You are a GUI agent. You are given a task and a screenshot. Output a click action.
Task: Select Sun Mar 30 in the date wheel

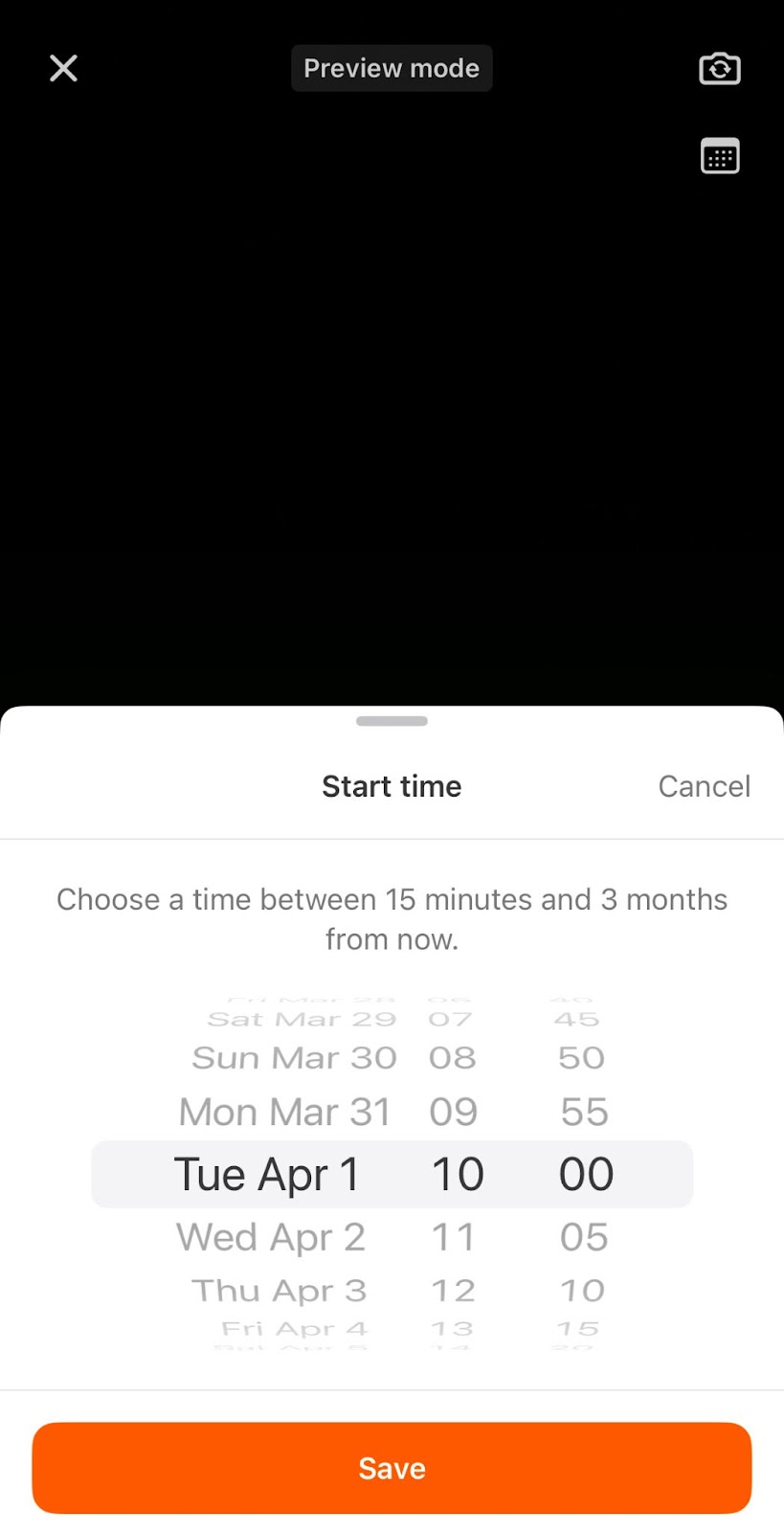click(x=294, y=1058)
